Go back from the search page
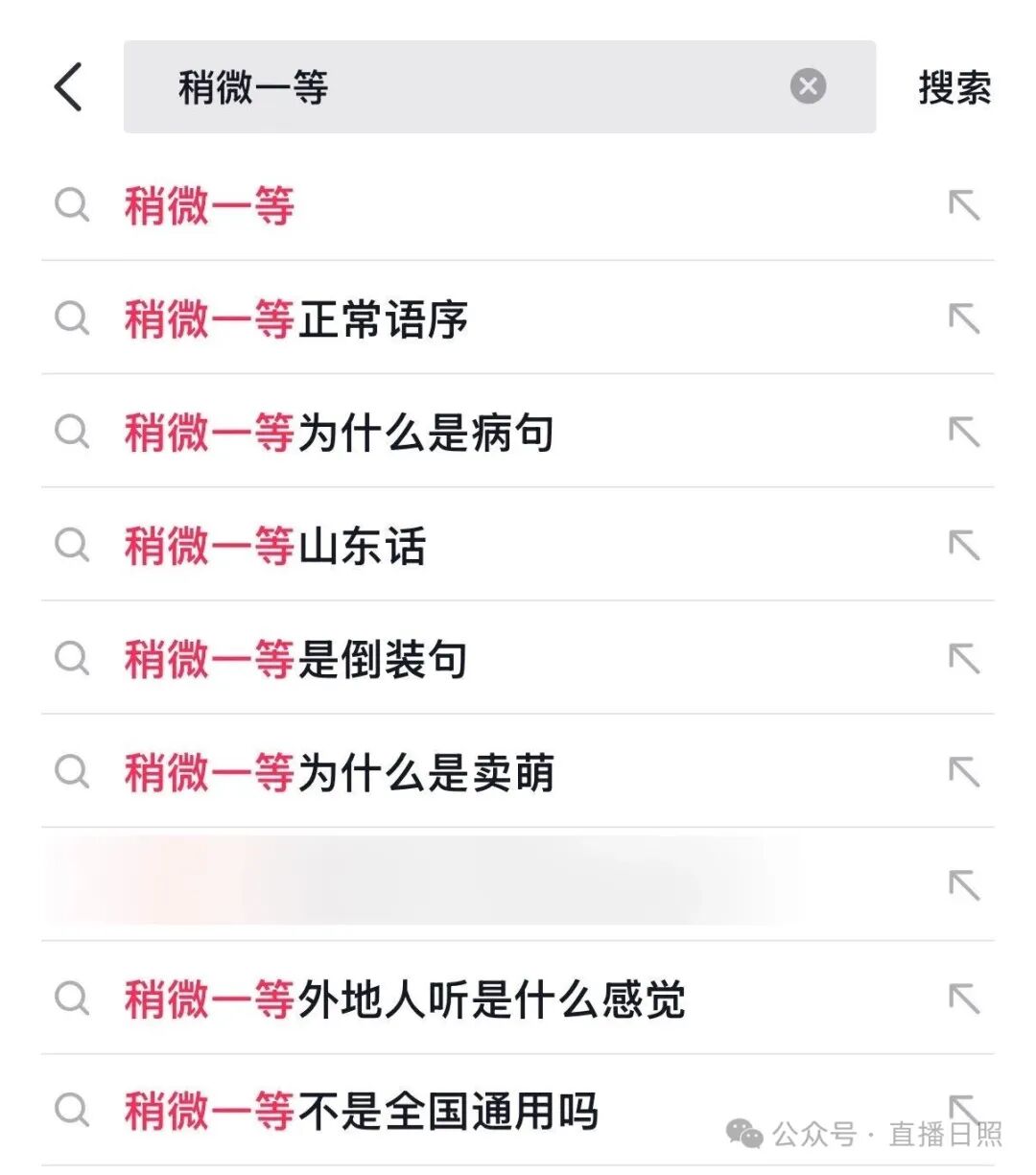 (x=68, y=87)
